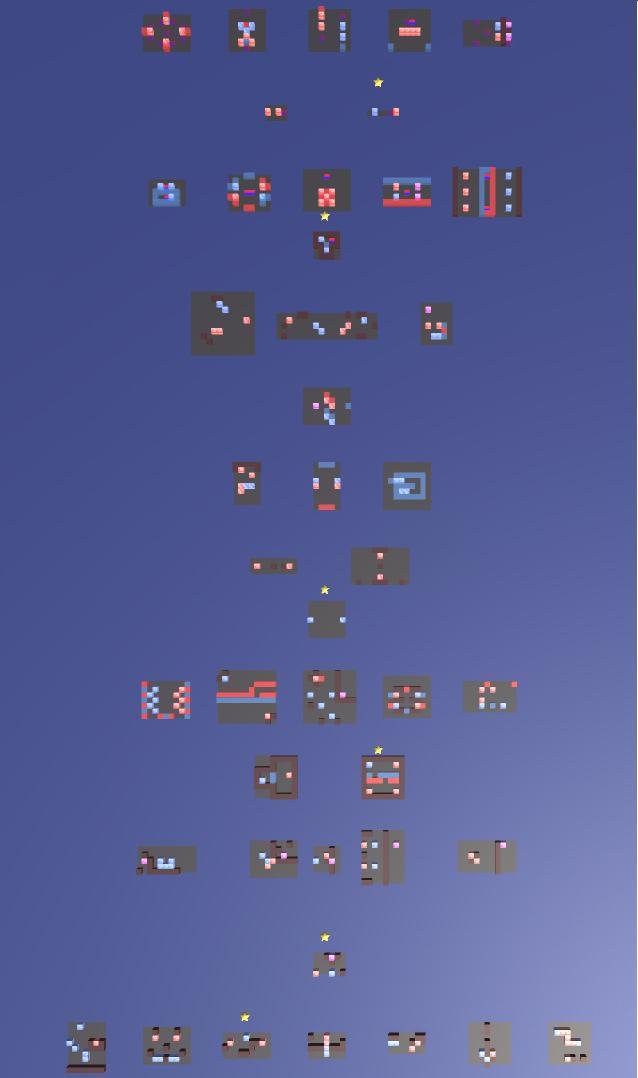Open the level with red and blue horizontal stripes

tap(247, 697)
